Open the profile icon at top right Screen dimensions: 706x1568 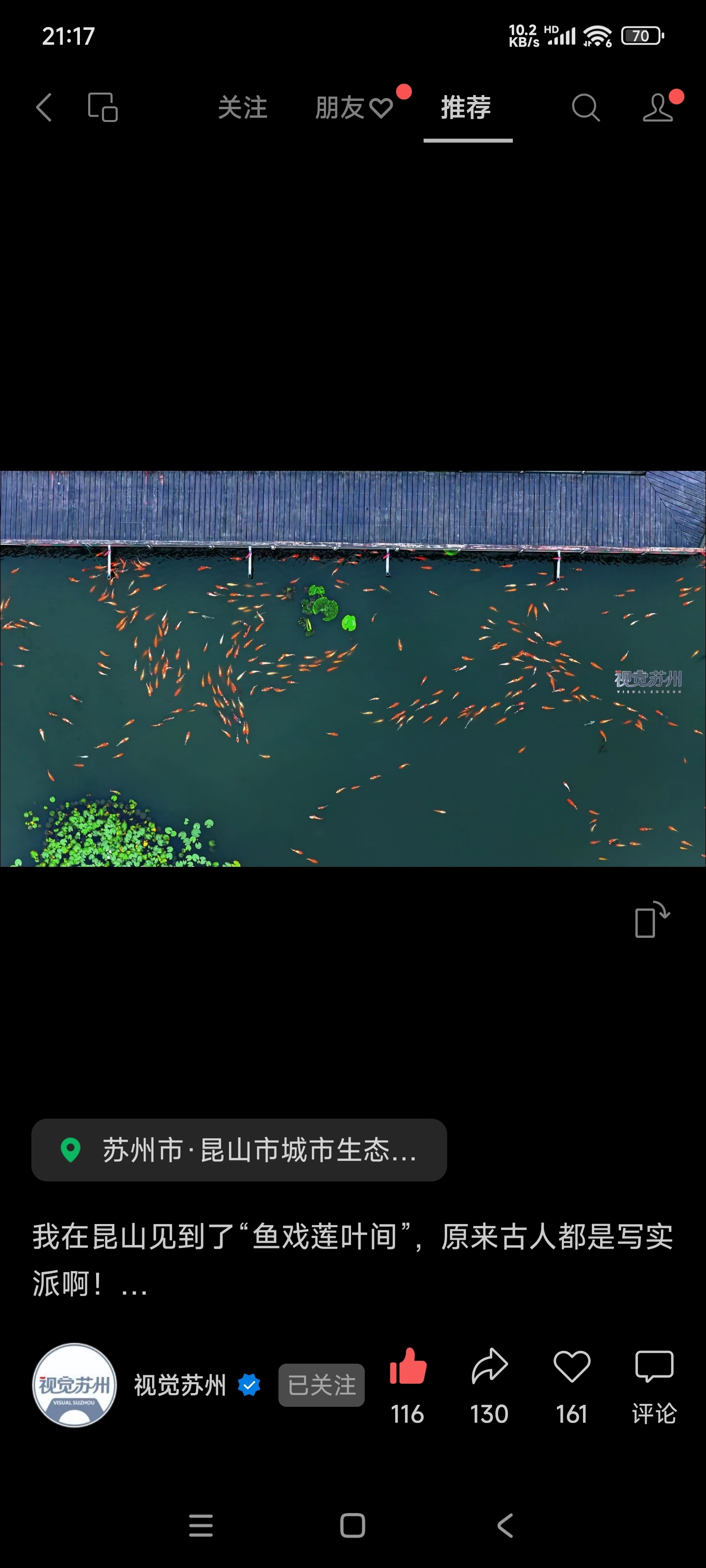[658, 108]
